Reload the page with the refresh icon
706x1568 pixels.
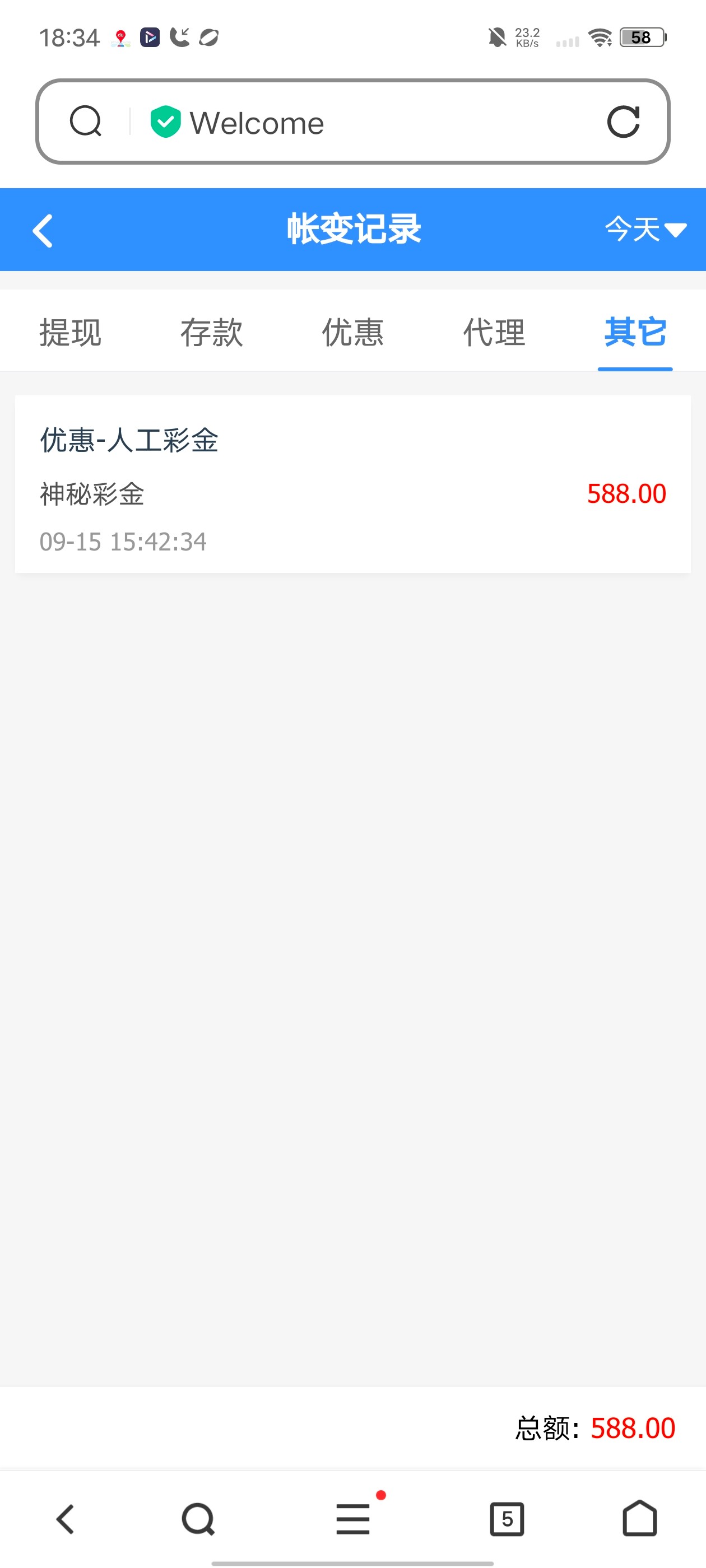click(623, 122)
